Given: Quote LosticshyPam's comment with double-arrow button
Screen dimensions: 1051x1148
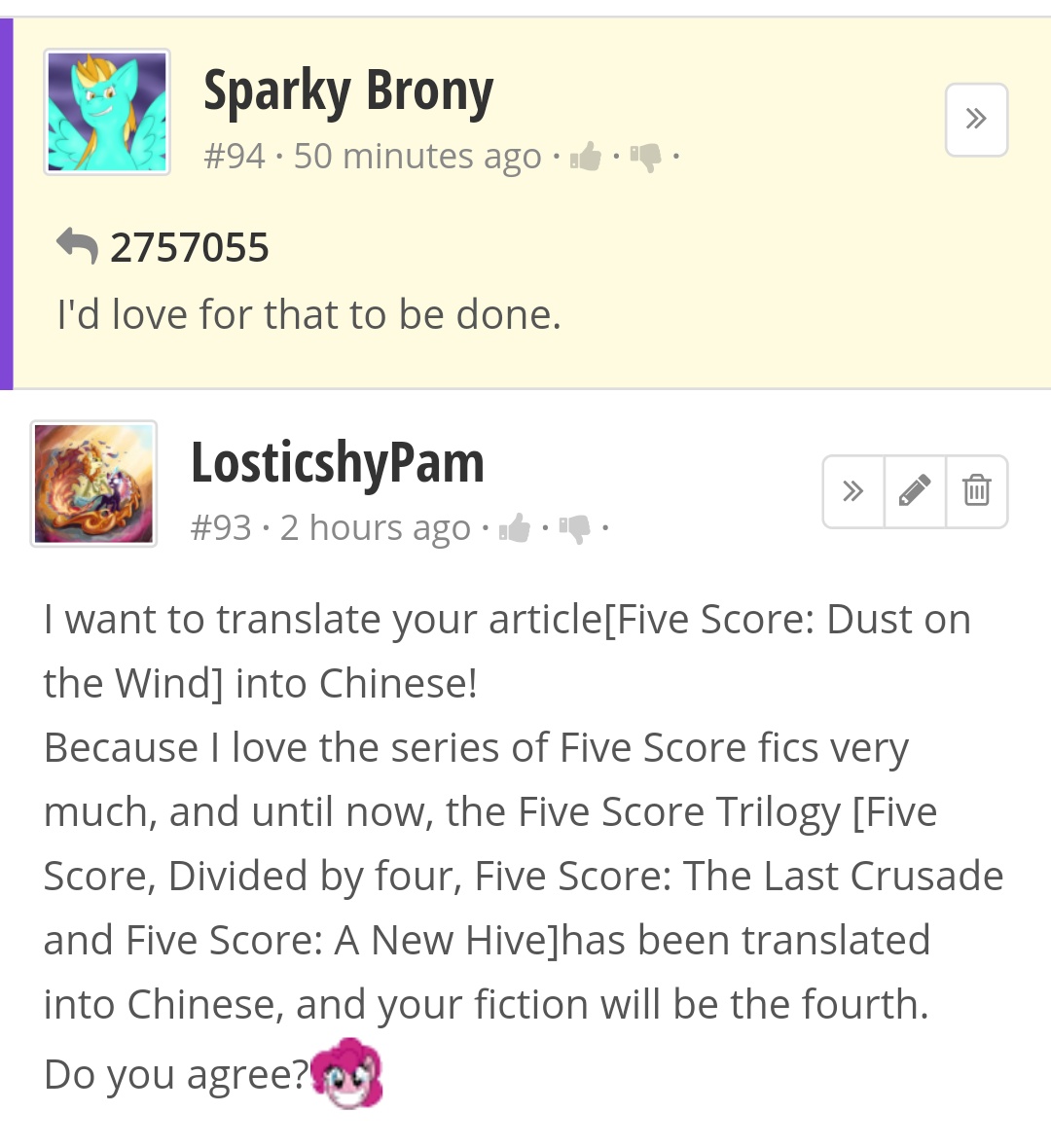Looking at the screenshot, I should [853, 491].
